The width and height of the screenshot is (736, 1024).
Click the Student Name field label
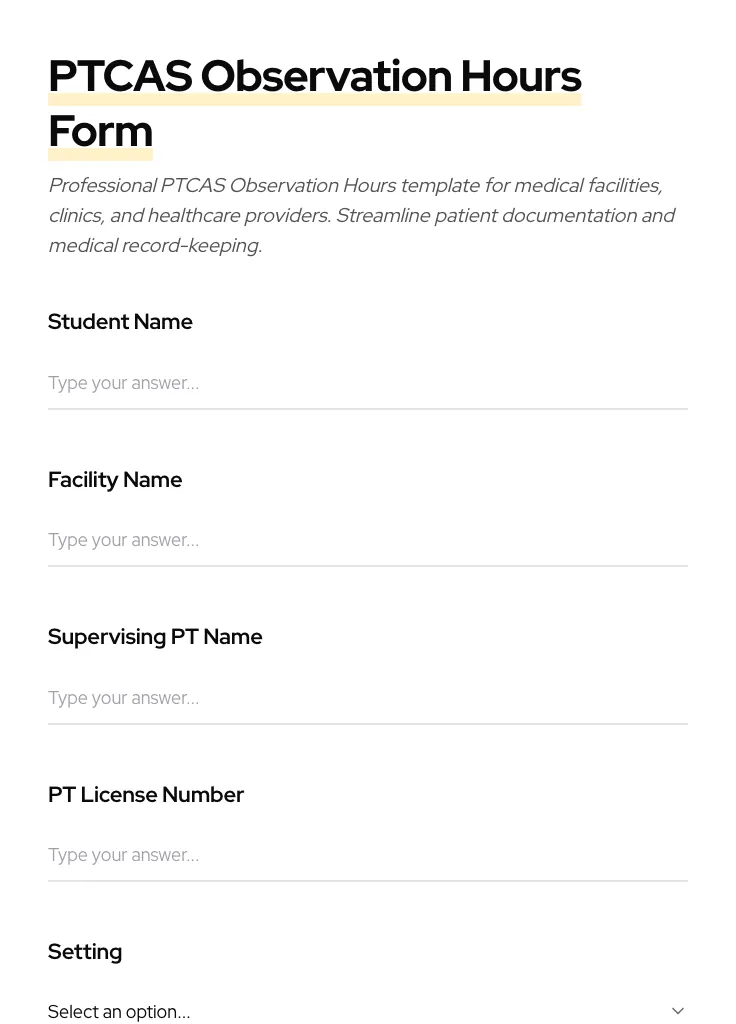(120, 321)
